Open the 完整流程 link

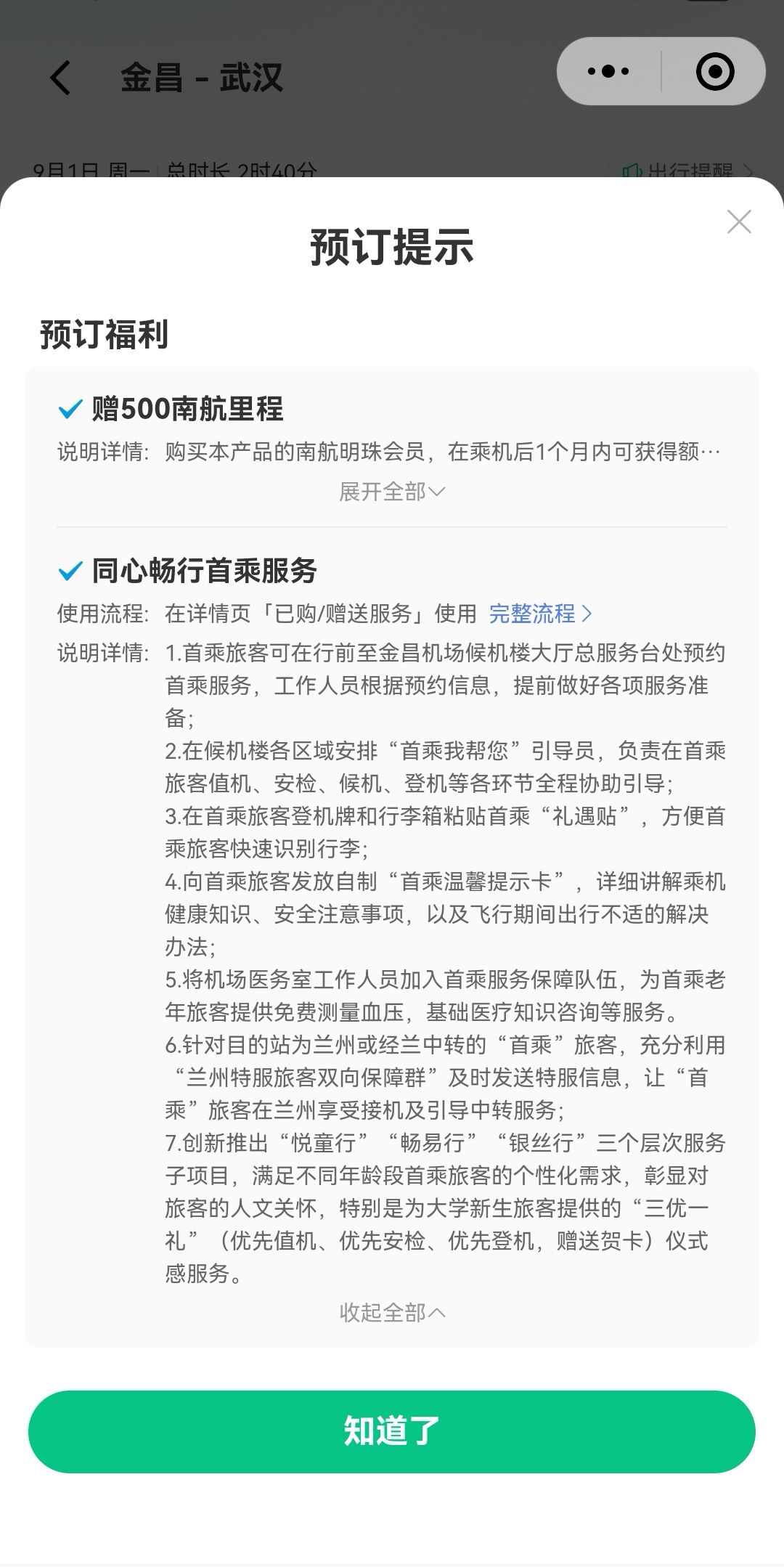coord(541,614)
